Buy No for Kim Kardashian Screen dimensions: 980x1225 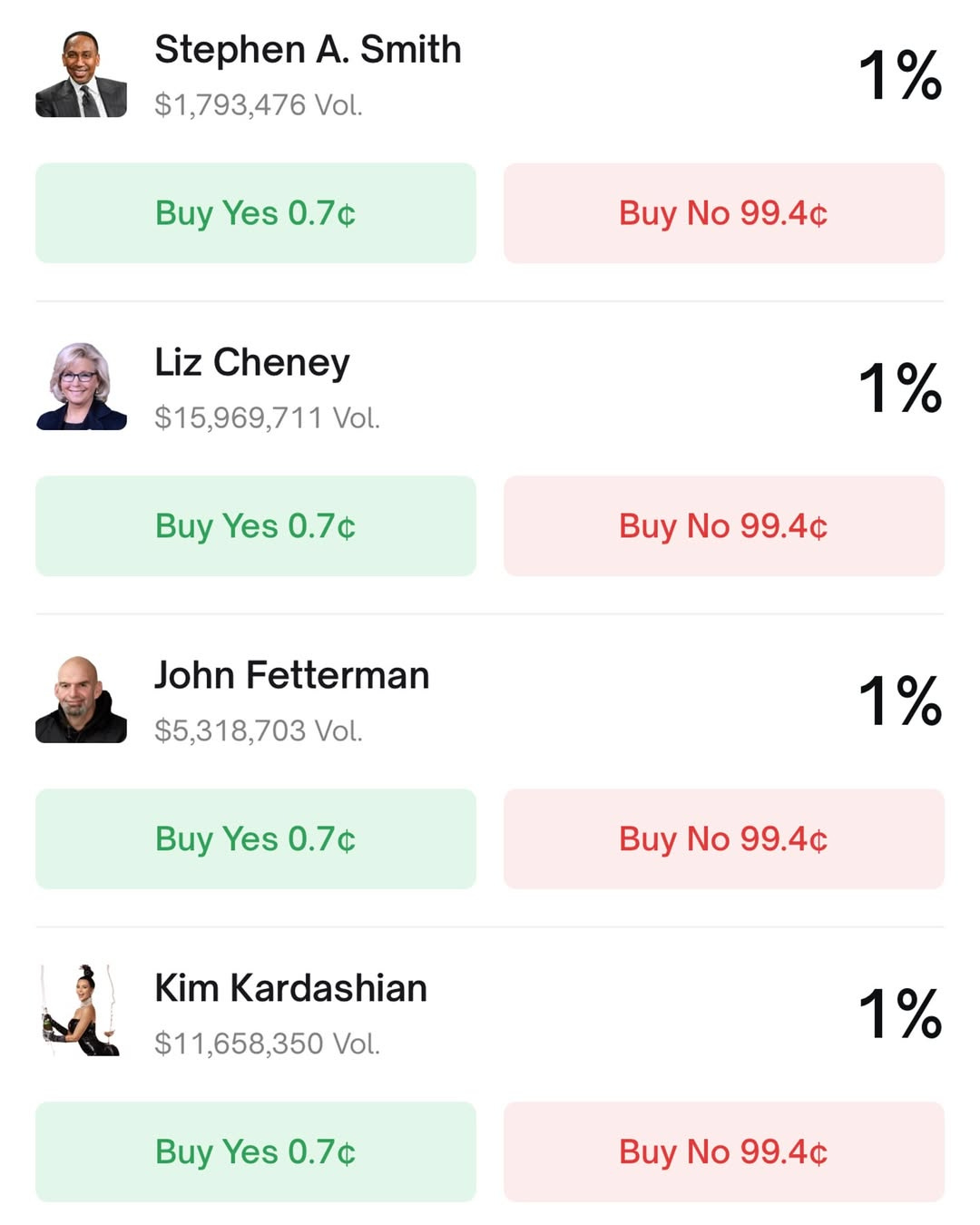[x=723, y=1152]
